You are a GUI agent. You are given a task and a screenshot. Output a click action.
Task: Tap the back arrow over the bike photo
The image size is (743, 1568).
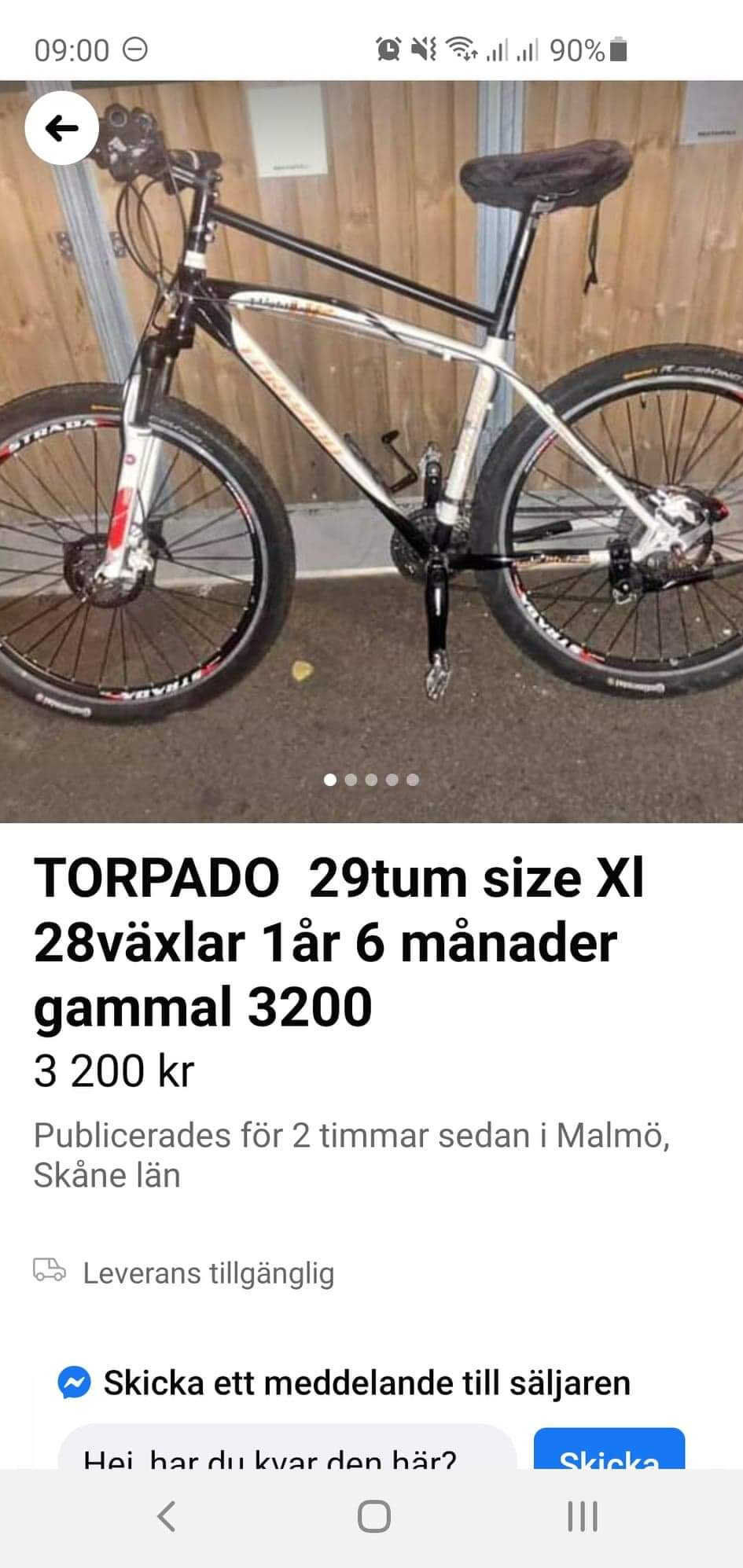click(x=63, y=127)
